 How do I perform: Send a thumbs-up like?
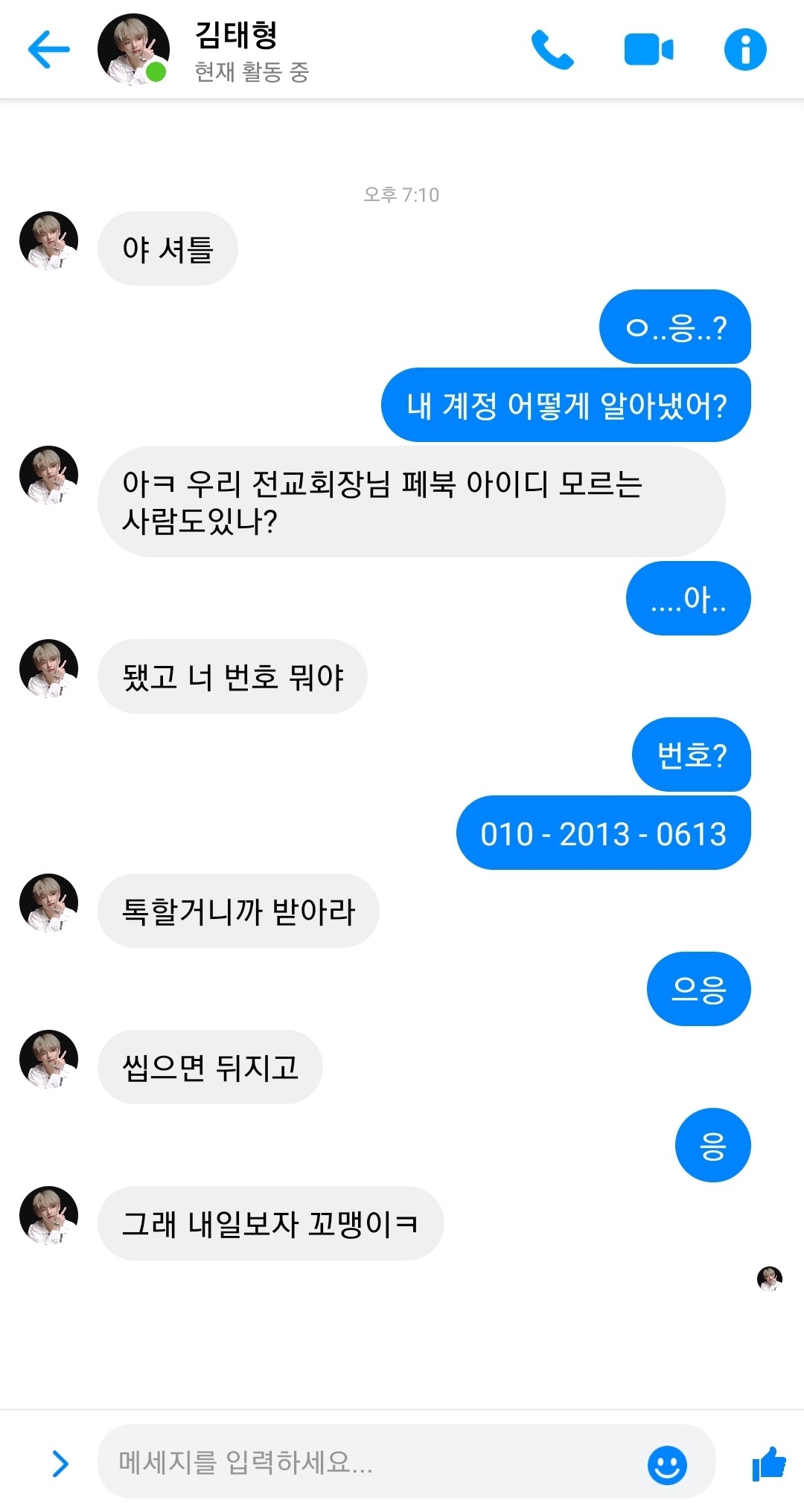[769, 1464]
